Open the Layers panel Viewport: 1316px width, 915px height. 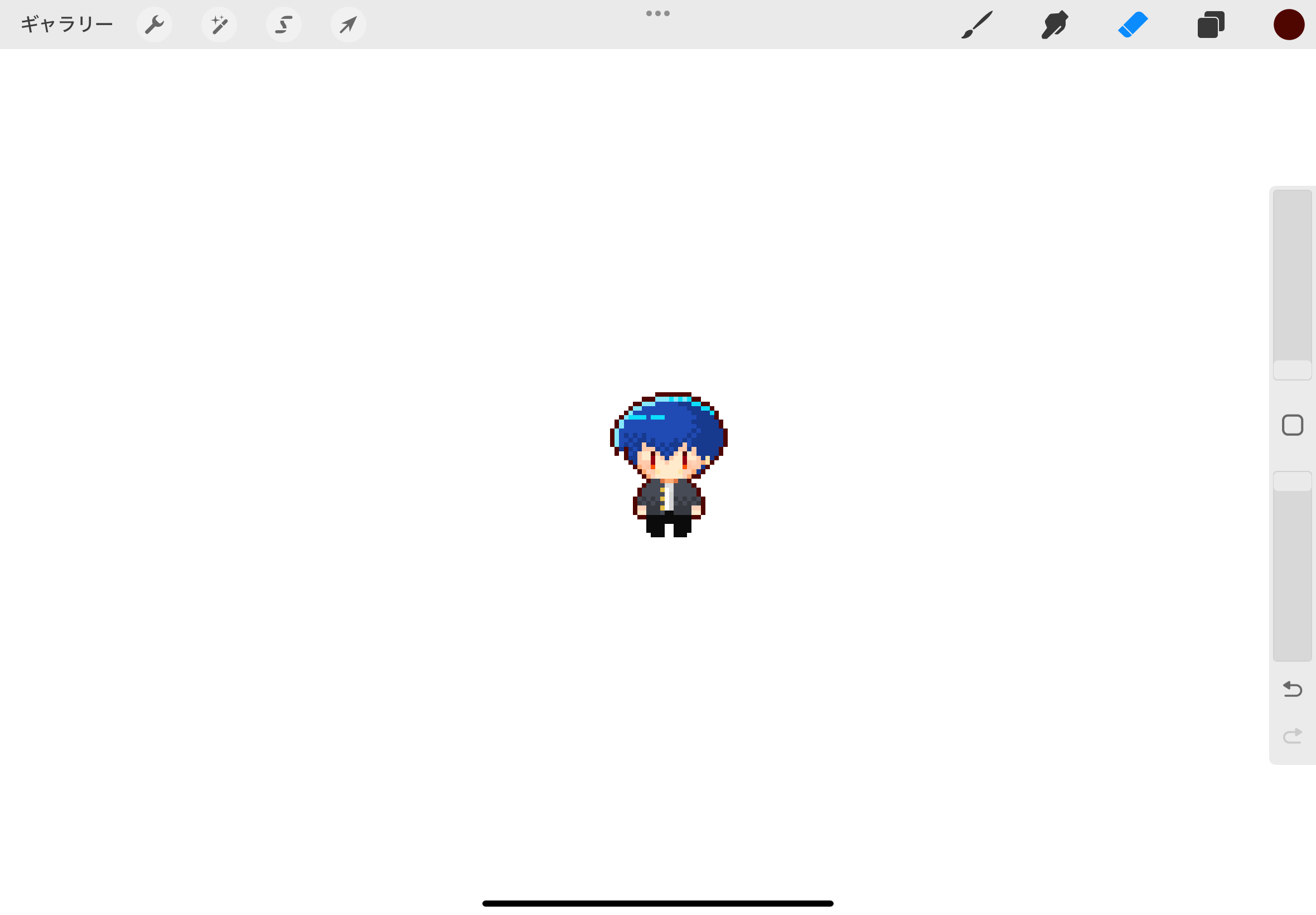click(1211, 25)
